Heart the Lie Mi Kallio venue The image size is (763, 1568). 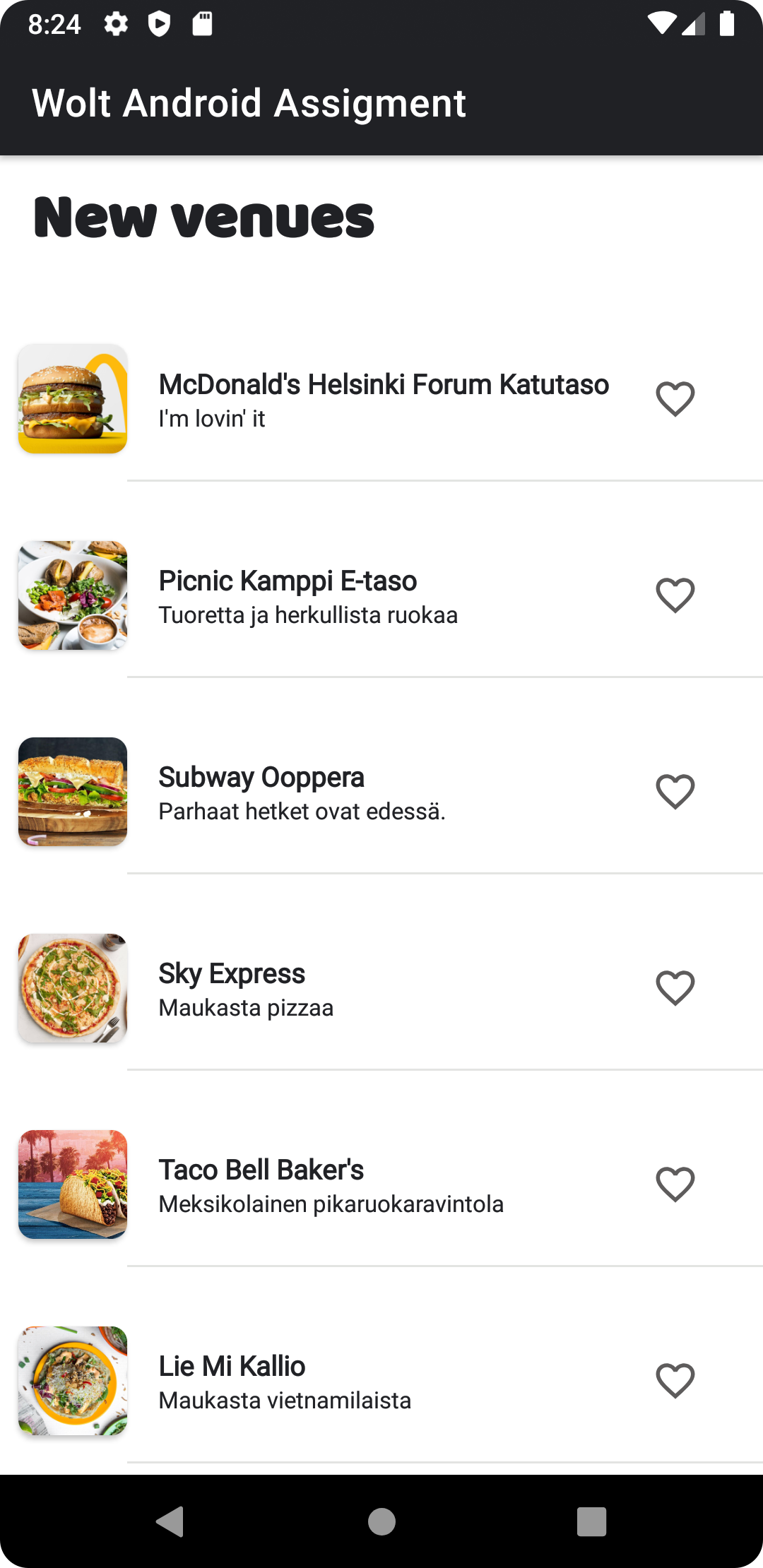point(675,1381)
